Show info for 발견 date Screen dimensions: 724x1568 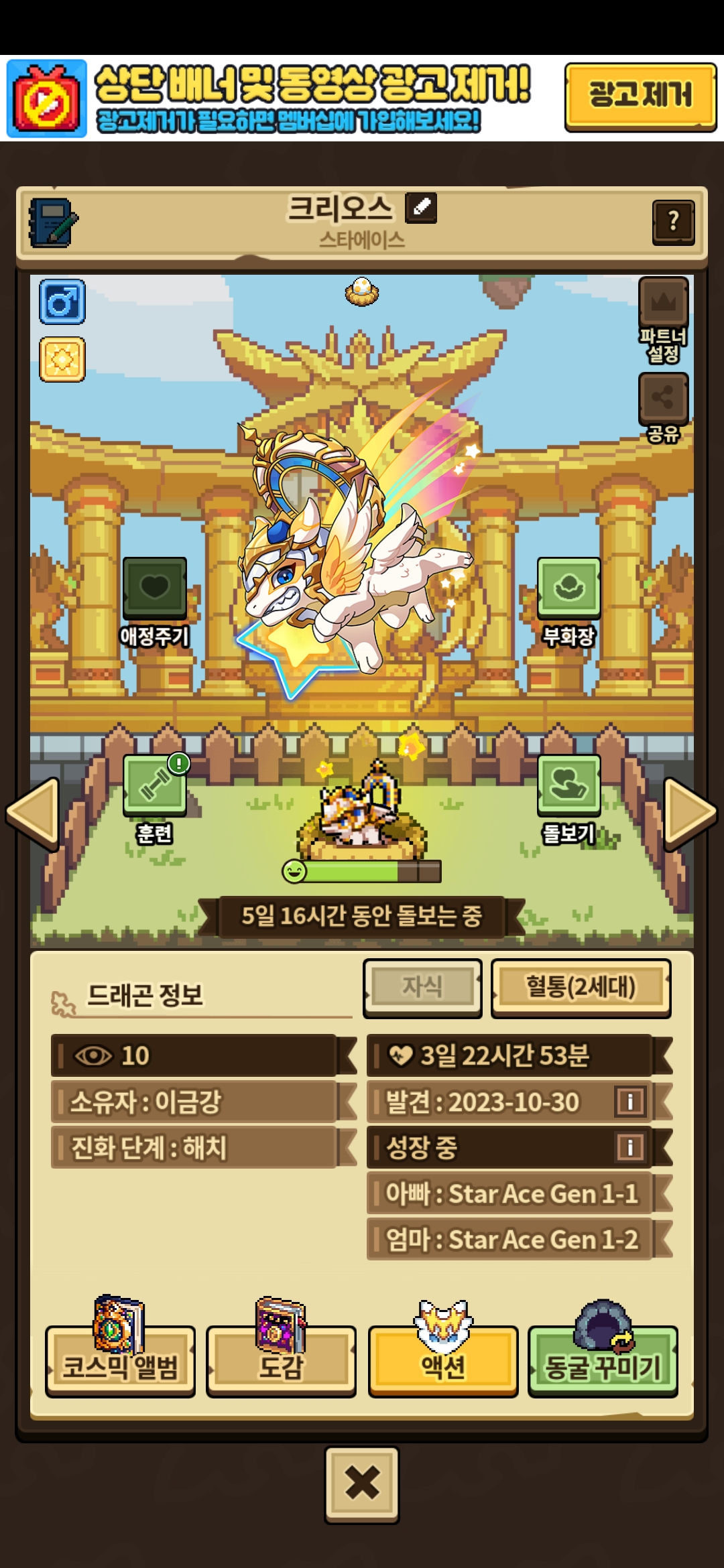click(630, 1101)
